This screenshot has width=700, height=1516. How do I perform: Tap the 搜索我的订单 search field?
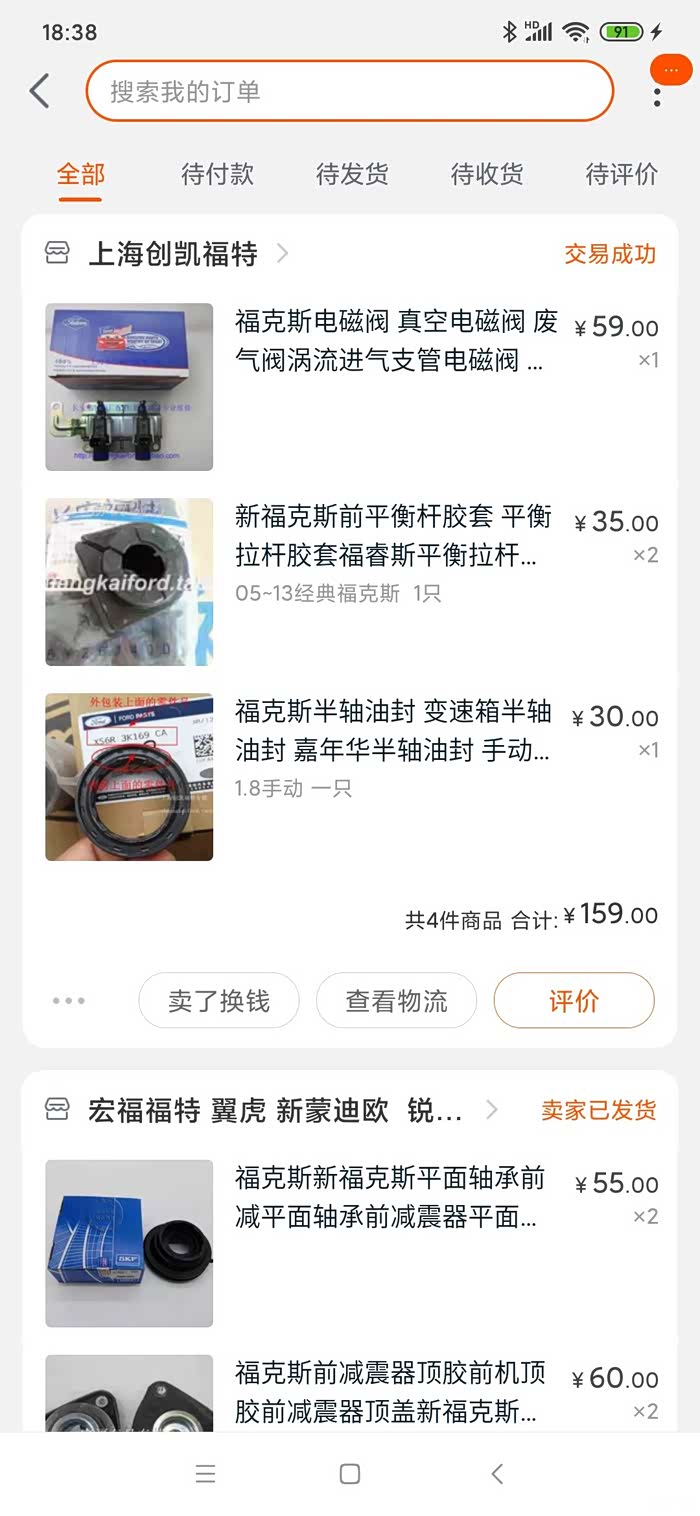(x=349, y=91)
